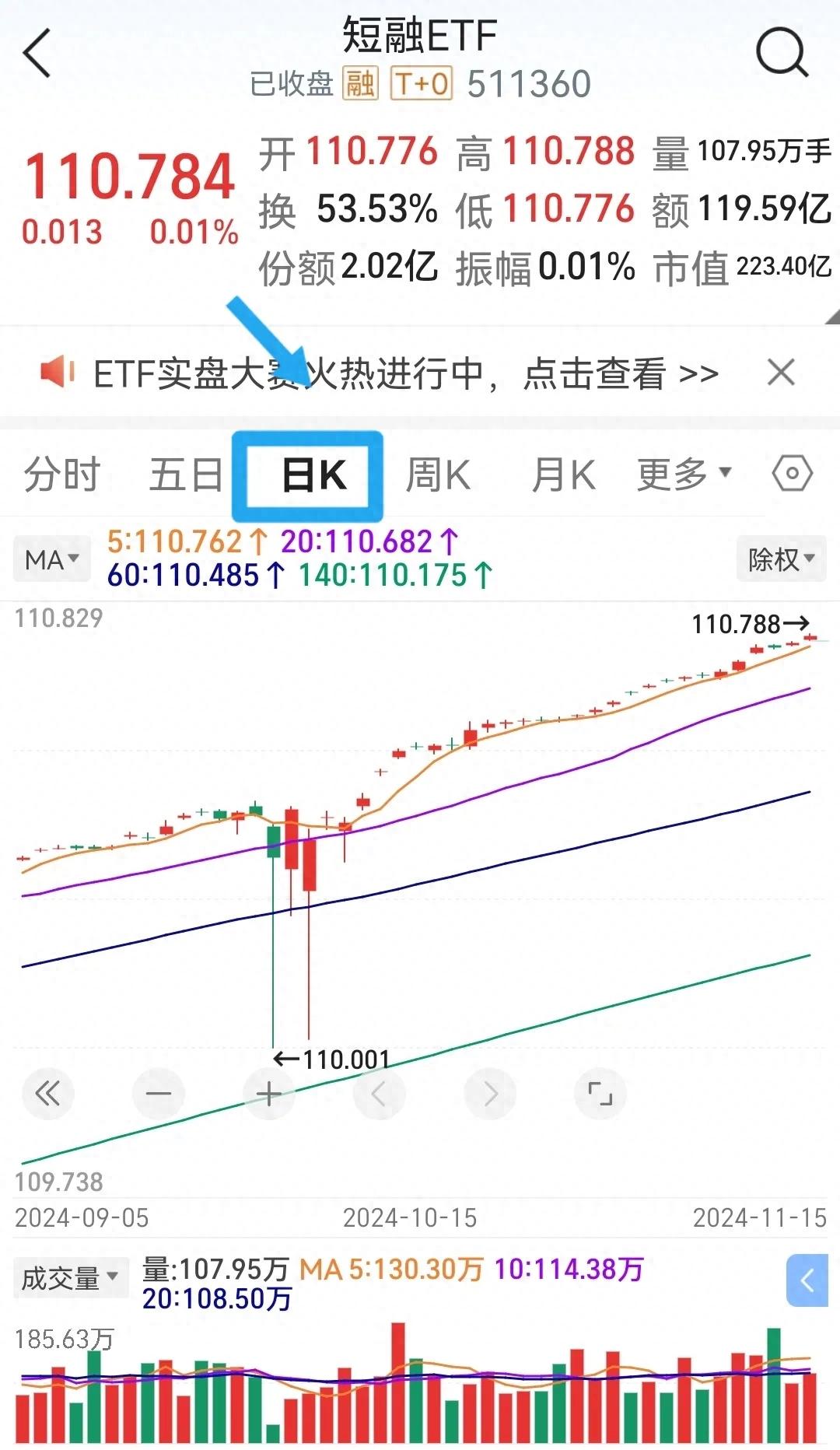Zoom out the chart with the minus icon
The width and height of the screenshot is (840, 1450).
tap(158, 1093)
